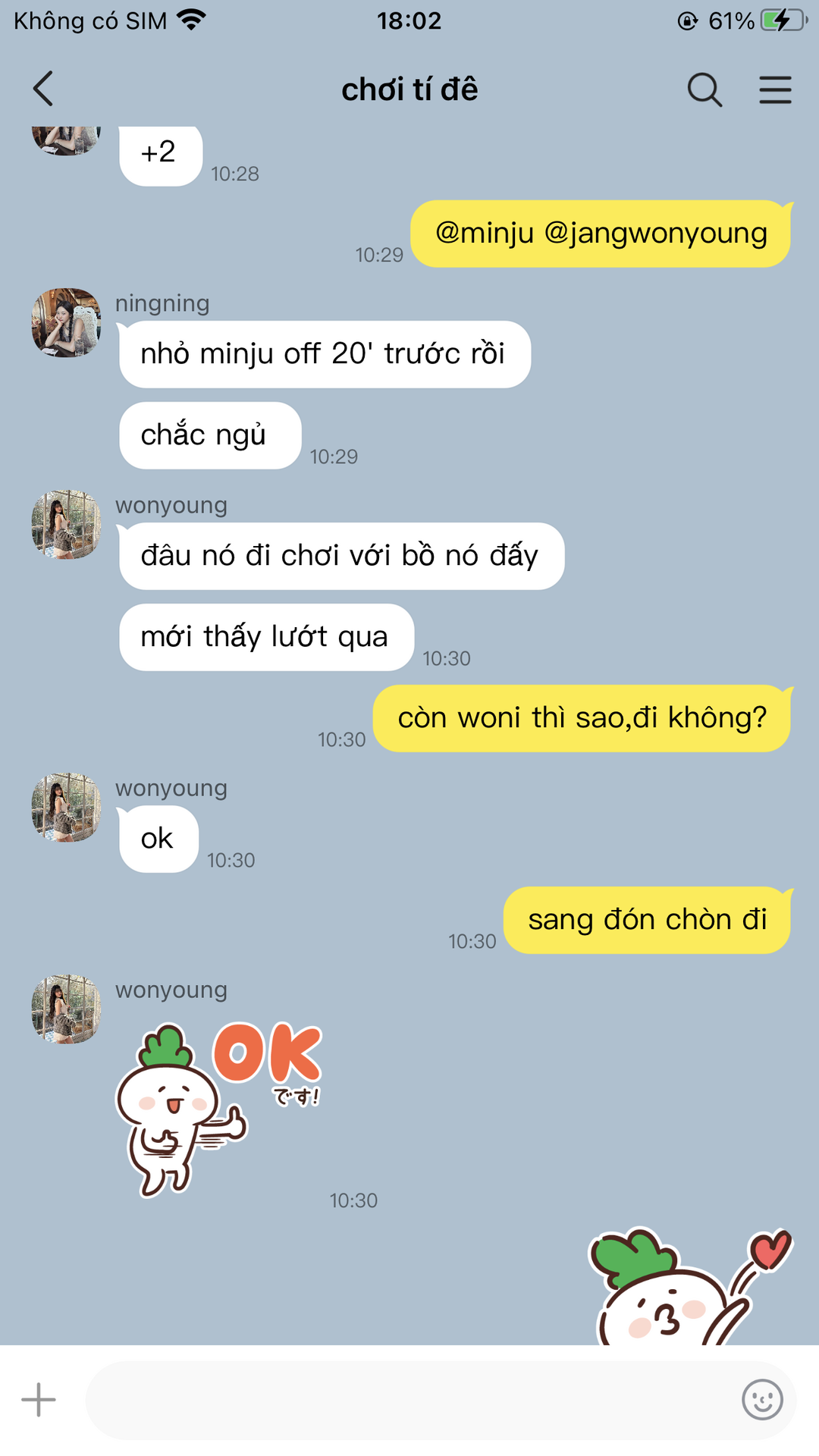Tap the OK radish sticker from wonyoung
819x1456 pixels.
pos(218,1108)
